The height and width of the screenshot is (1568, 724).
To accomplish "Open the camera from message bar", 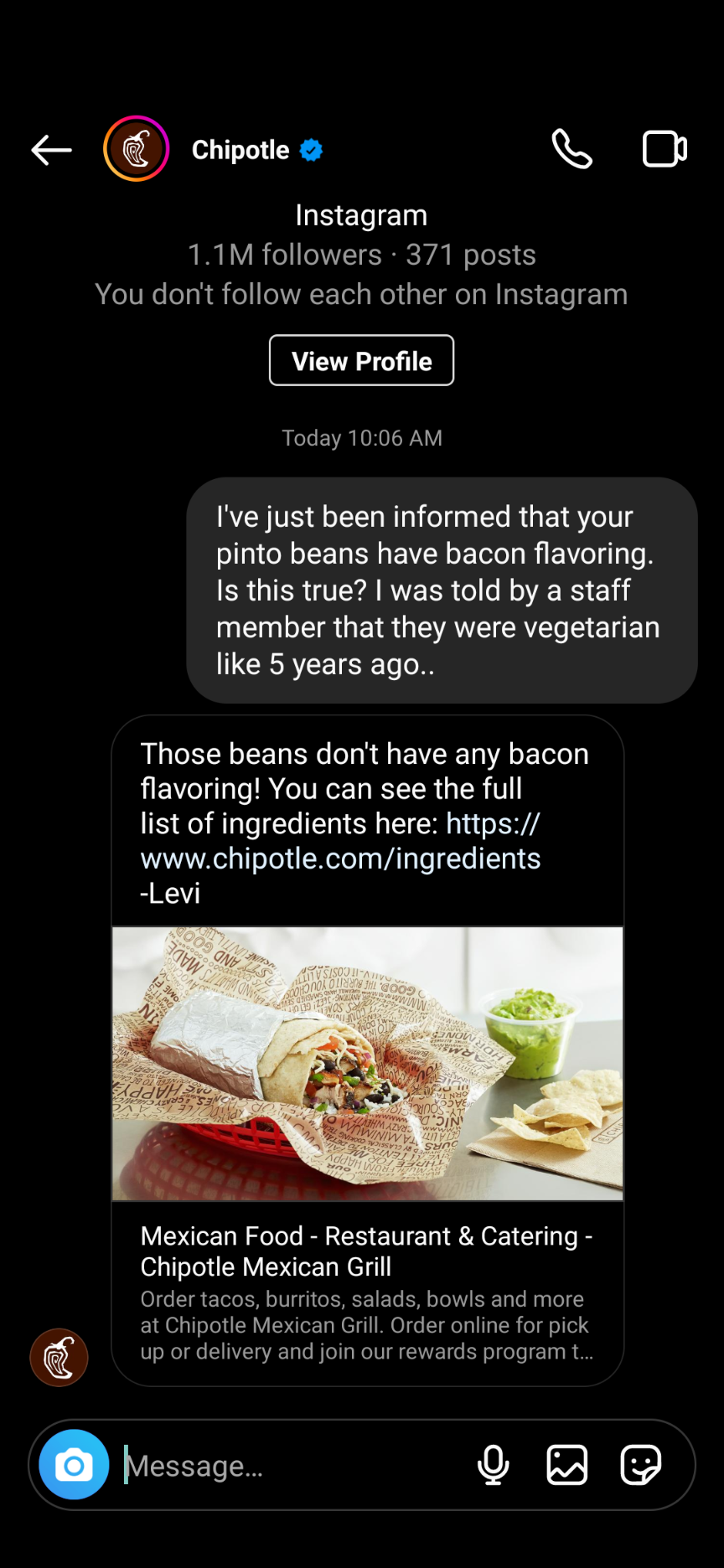I will [x=74, y=1464].
